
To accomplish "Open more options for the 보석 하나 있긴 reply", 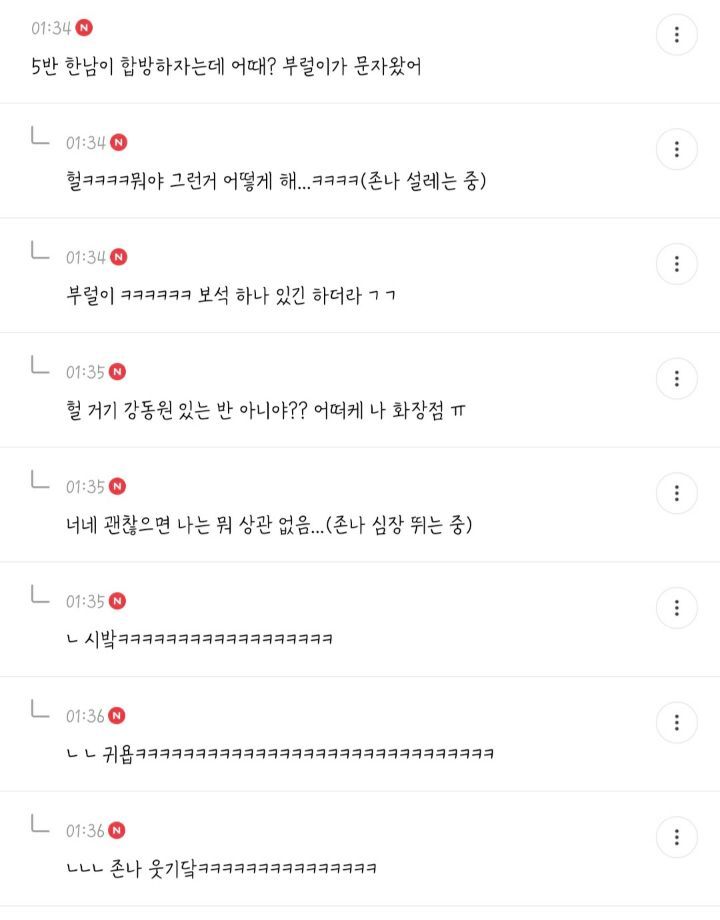I will (677, 264).
